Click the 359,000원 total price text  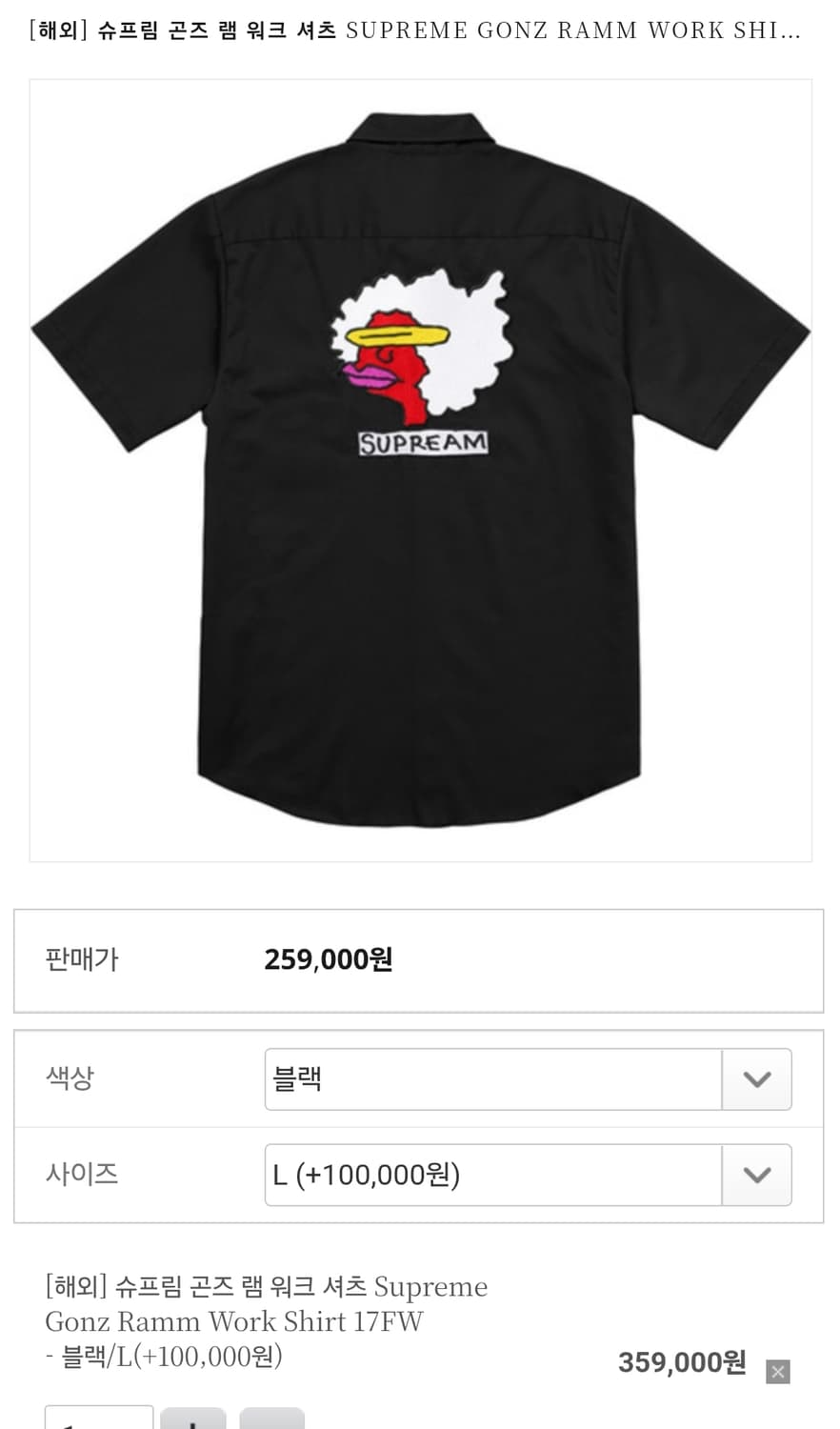680,1362
